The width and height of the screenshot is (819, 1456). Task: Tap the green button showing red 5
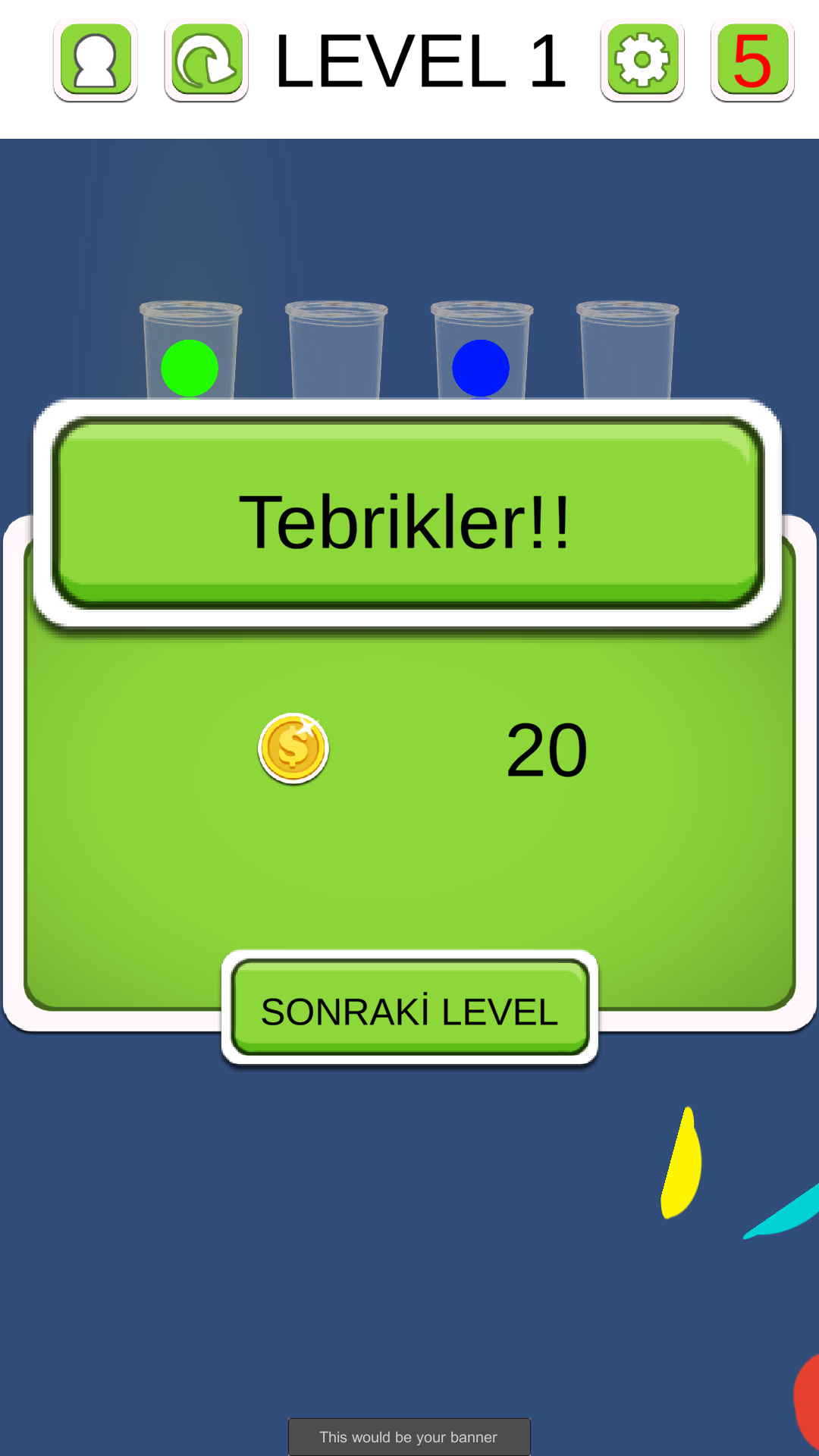tap(752, 60)
